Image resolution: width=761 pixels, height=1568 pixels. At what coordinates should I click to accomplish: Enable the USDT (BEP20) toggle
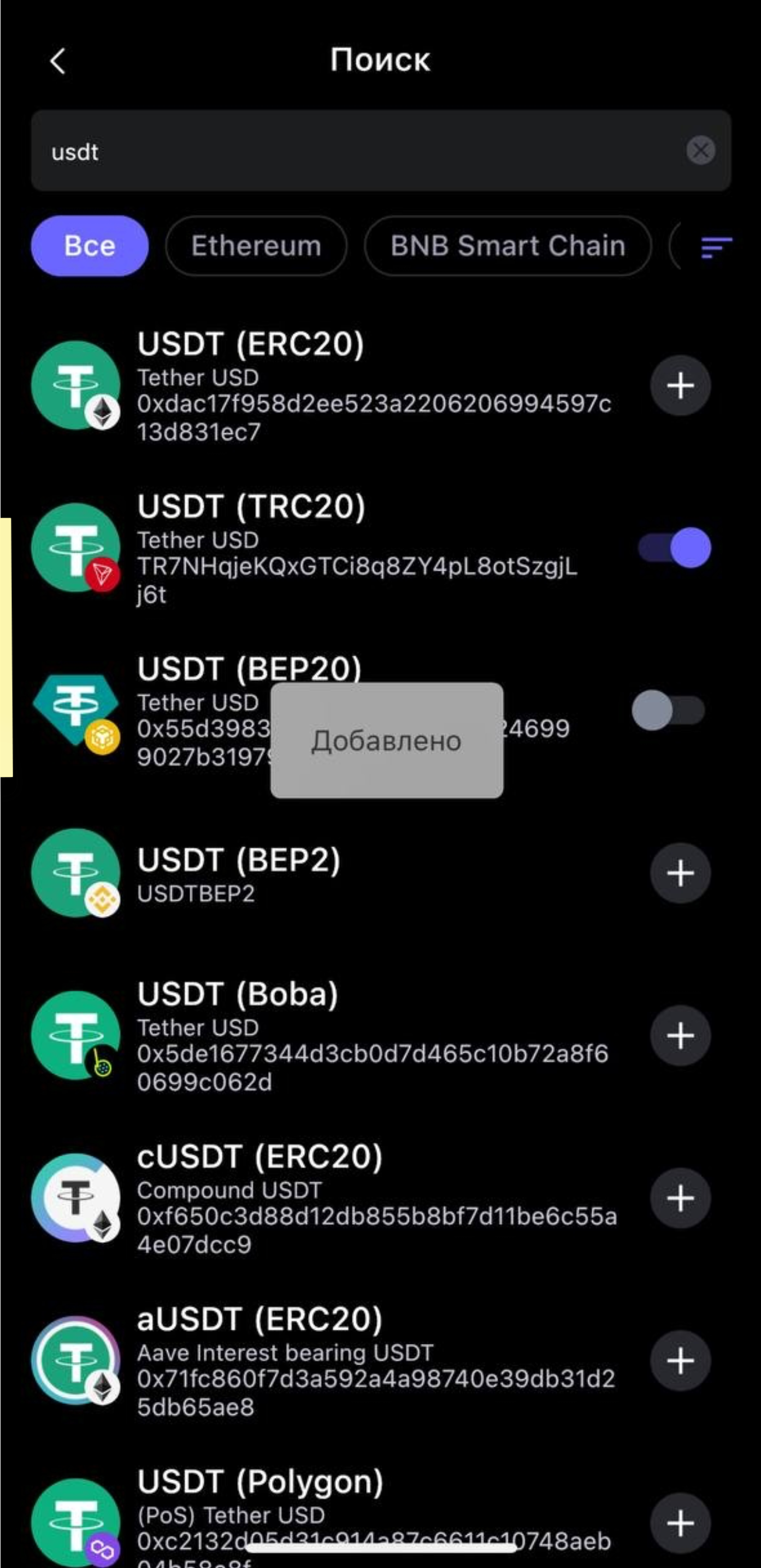[669, 710]
